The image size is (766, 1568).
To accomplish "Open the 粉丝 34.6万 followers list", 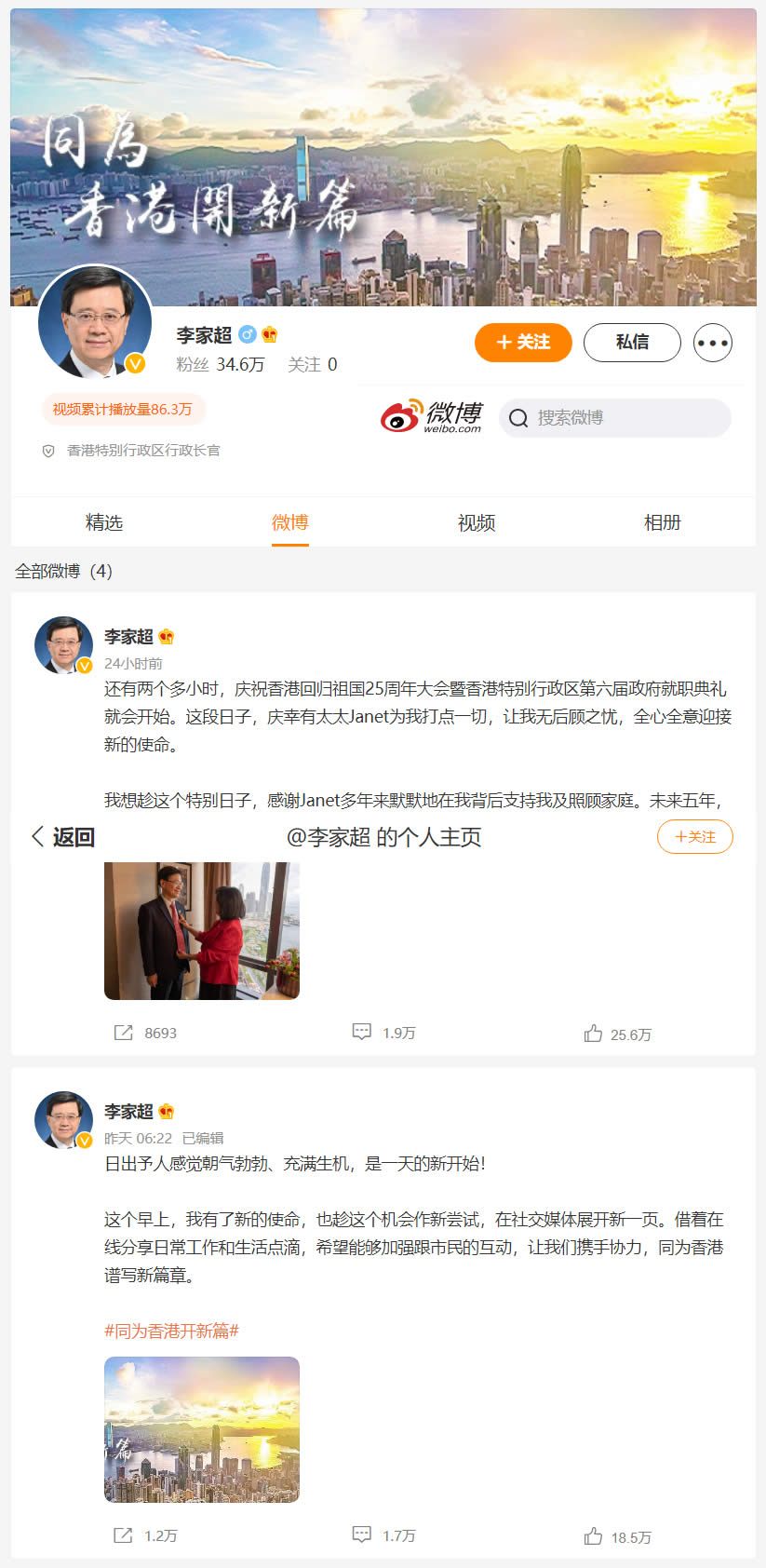I will (x=221, y=365).
